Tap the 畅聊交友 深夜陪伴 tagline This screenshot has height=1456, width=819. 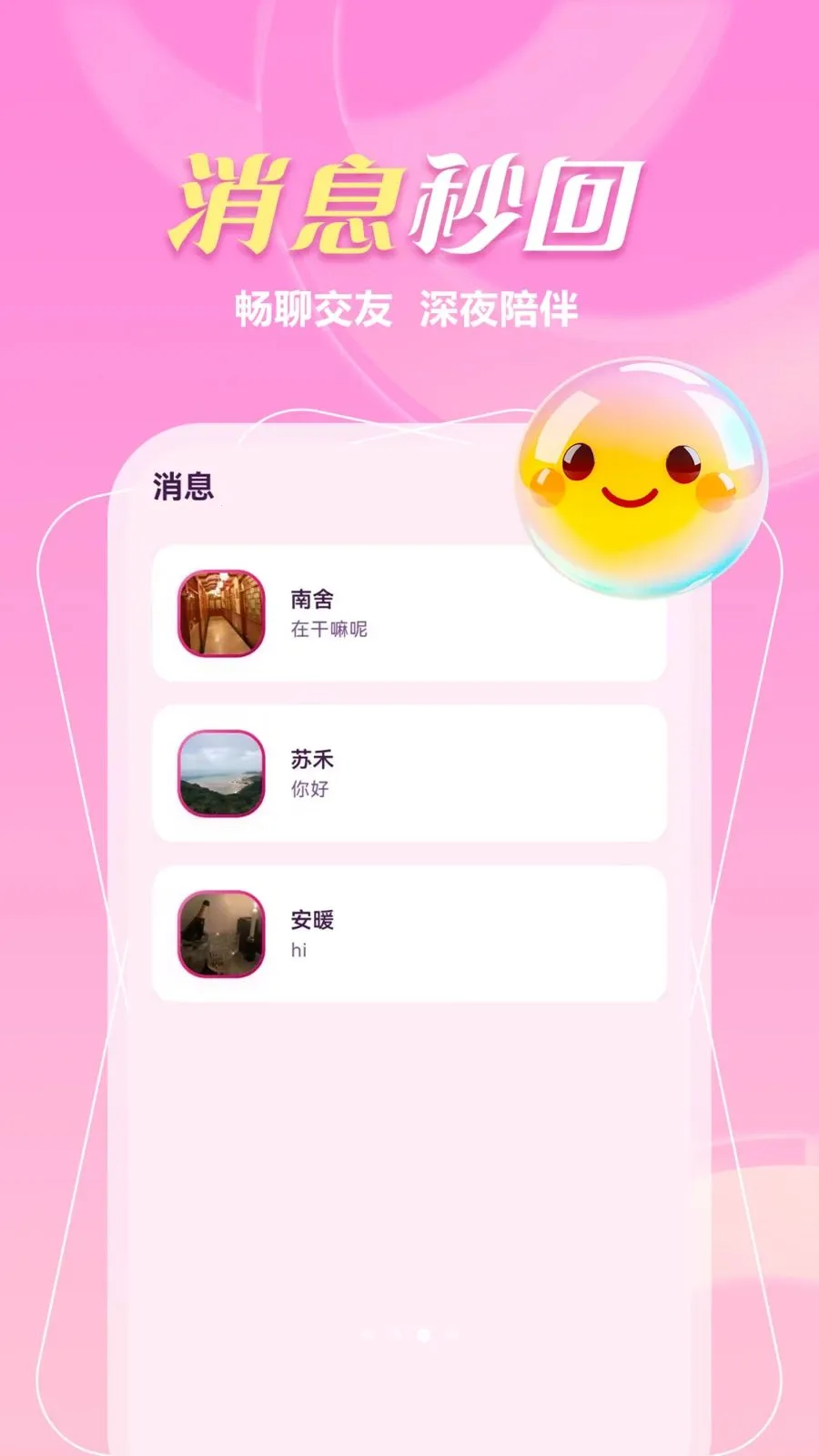pos(411,308)
